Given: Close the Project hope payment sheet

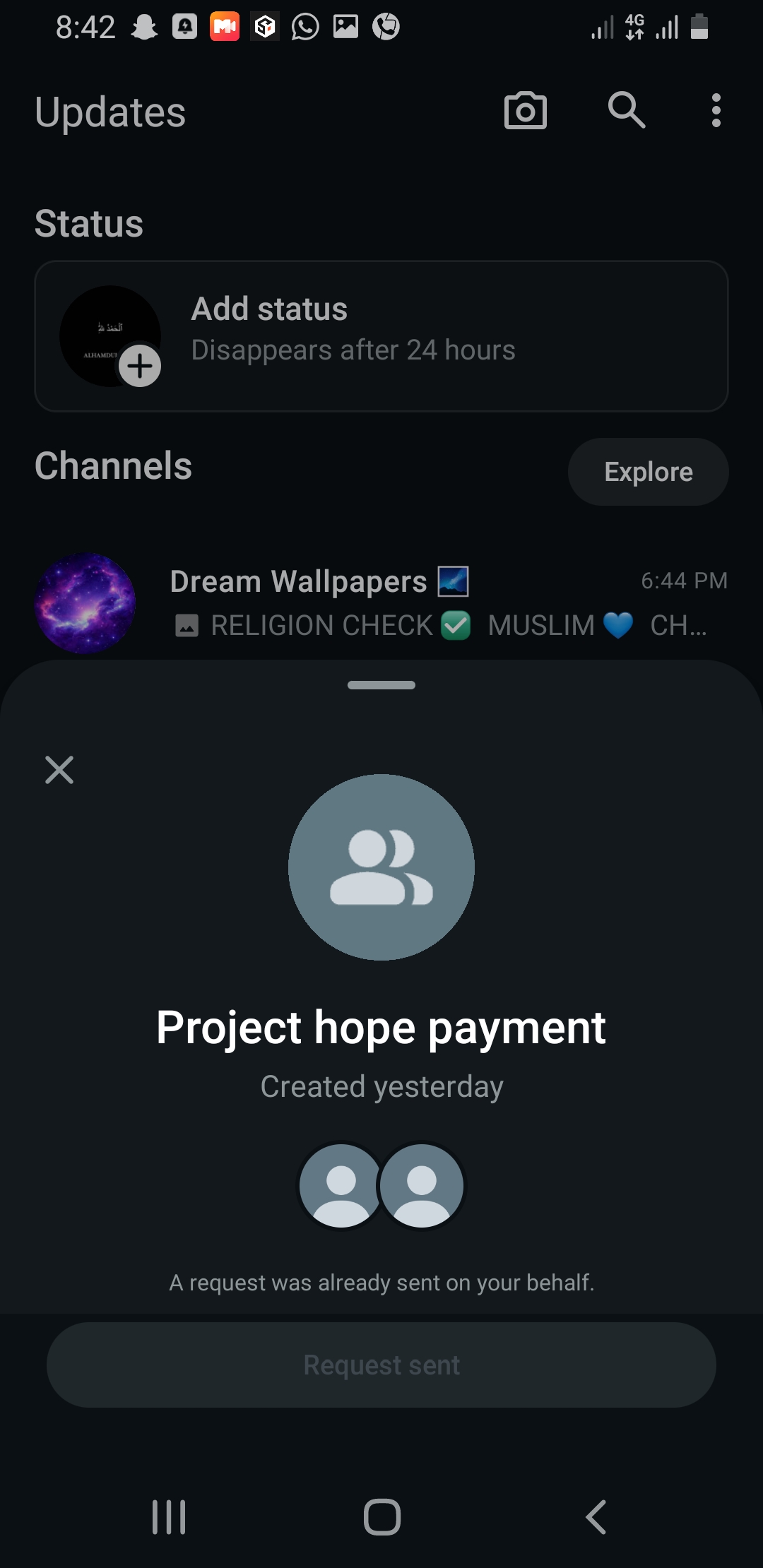Looking at the screenshot, I should [x=59, y=770].
